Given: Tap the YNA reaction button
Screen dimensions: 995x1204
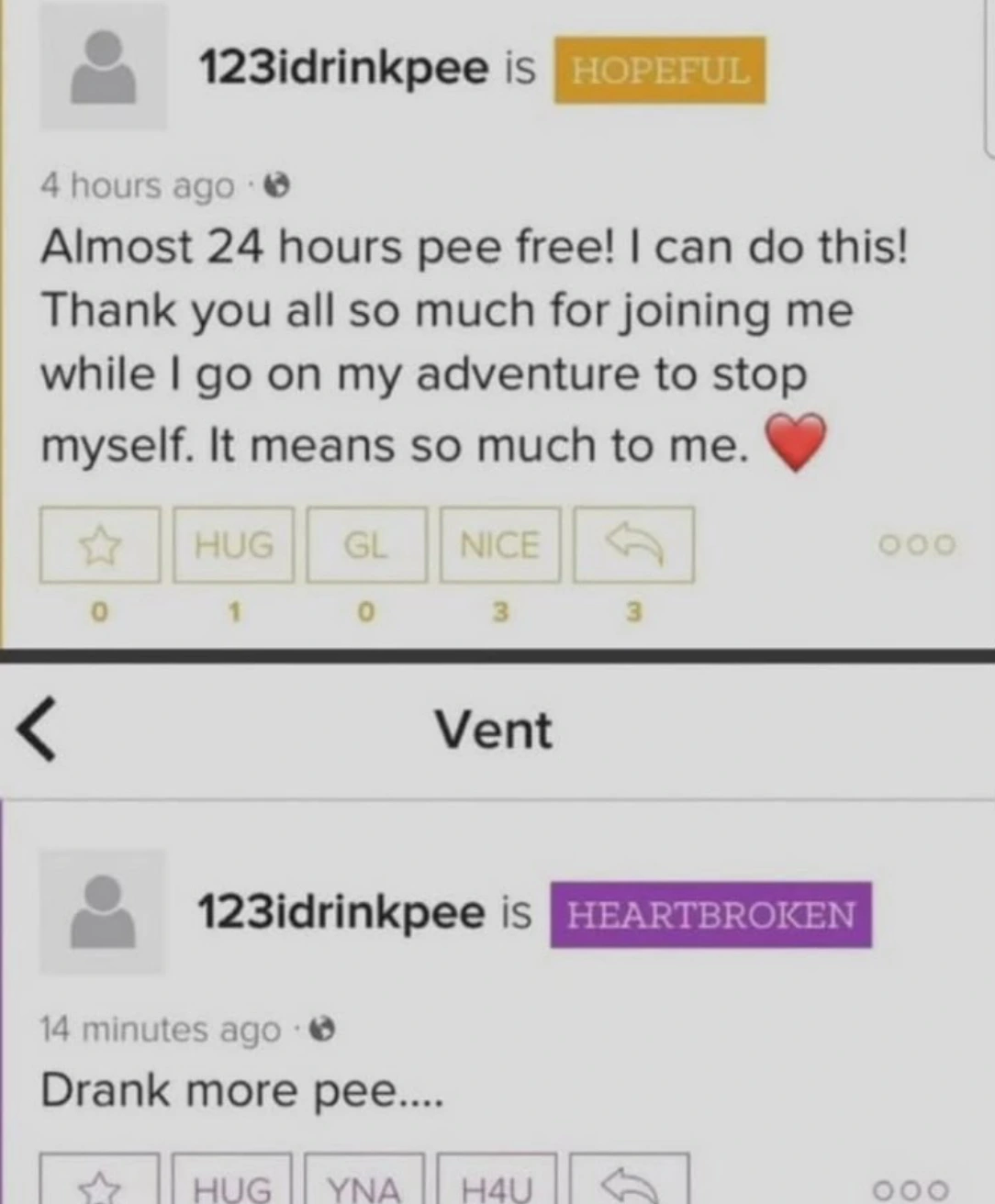Looking at the screenshot, I should click(364, 1186).
